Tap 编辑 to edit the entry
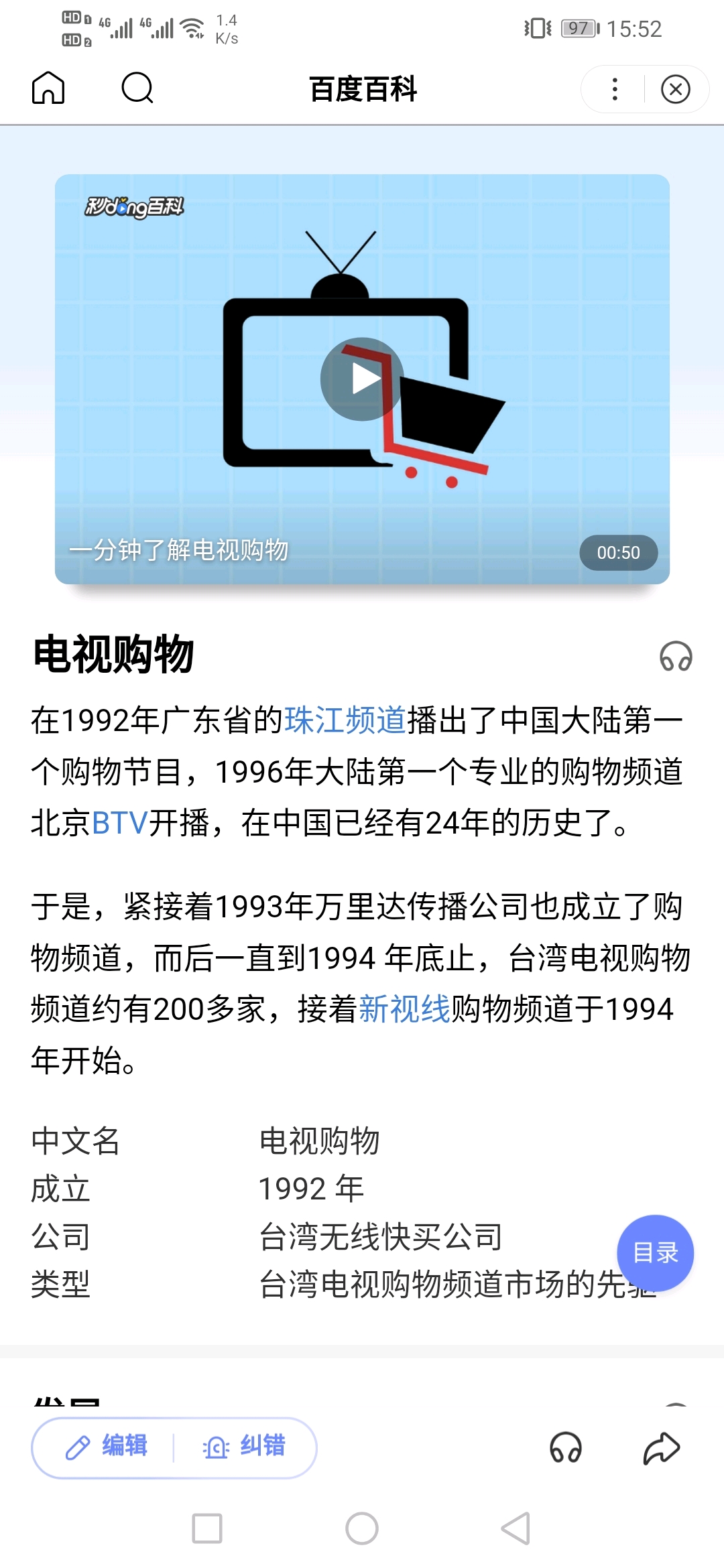Screen dimensions: 724x1568 pos(107,1447)
